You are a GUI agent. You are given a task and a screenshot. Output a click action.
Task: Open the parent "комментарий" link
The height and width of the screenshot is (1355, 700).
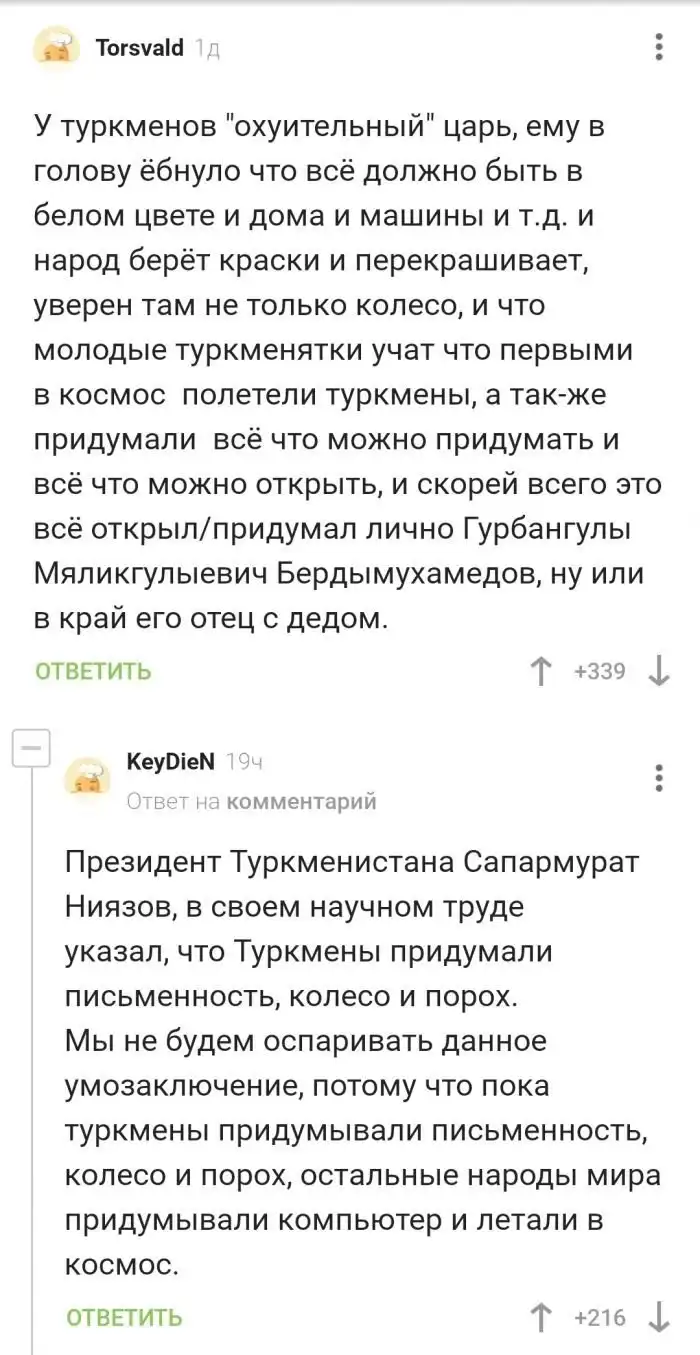pos(301,801)
